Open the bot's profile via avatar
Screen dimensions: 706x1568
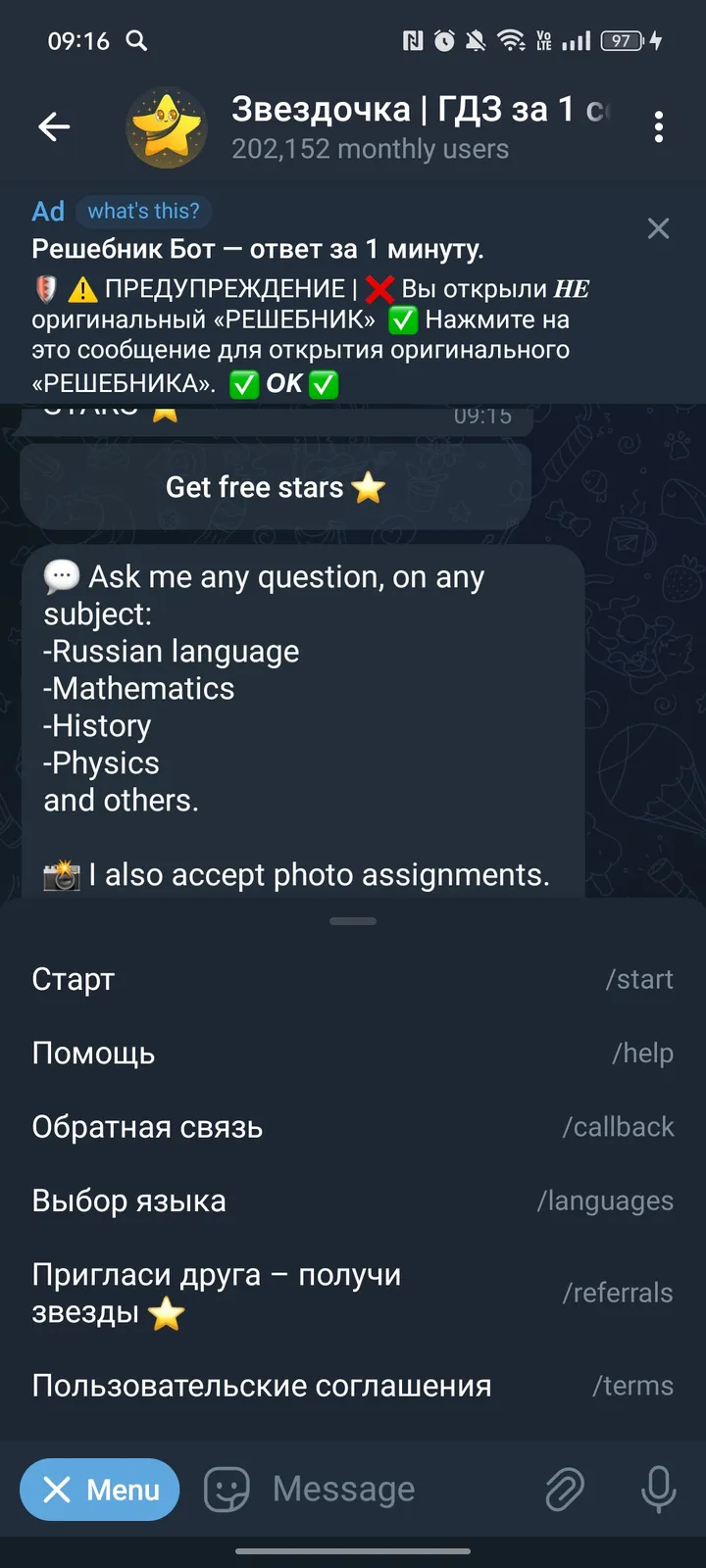167,127
